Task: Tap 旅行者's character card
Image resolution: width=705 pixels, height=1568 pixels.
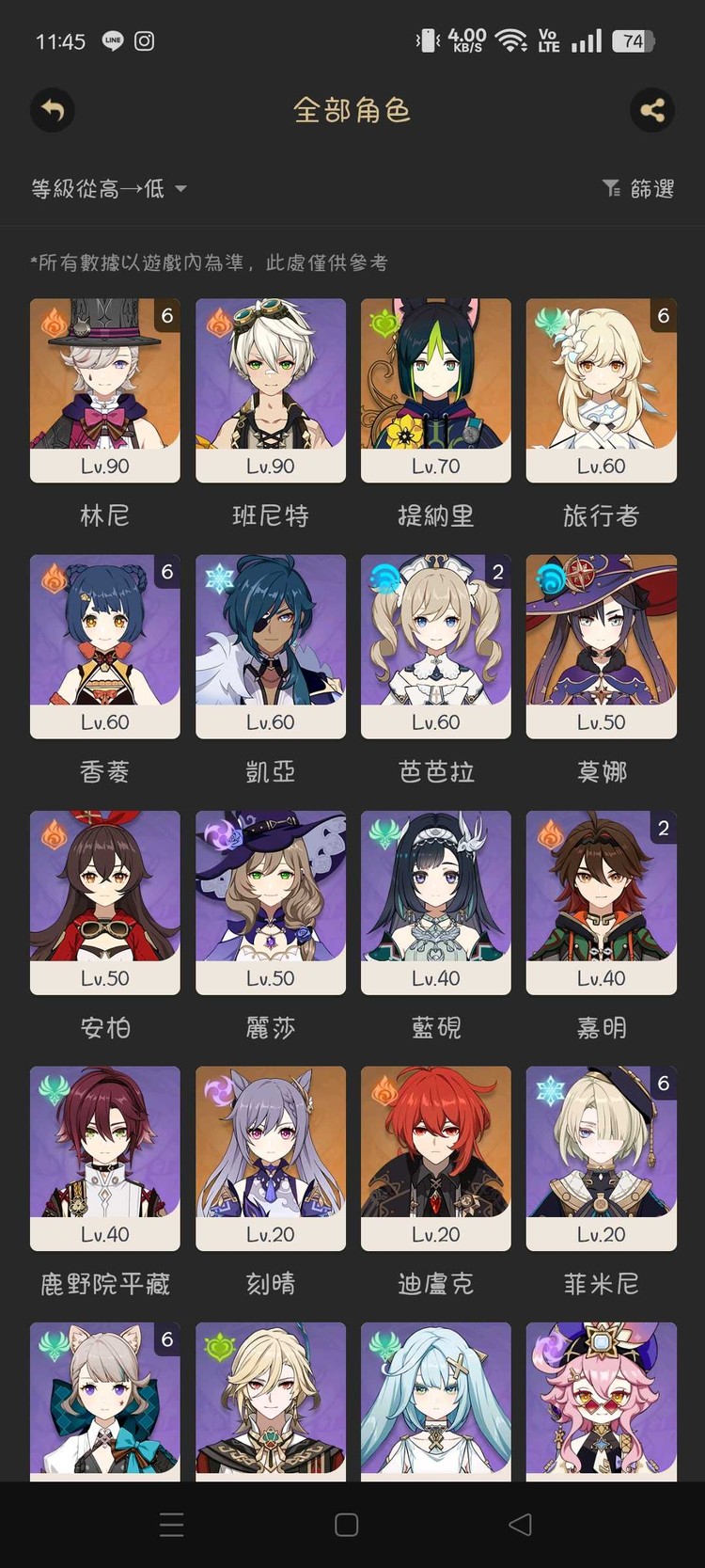Action: (x=601, y=386)
